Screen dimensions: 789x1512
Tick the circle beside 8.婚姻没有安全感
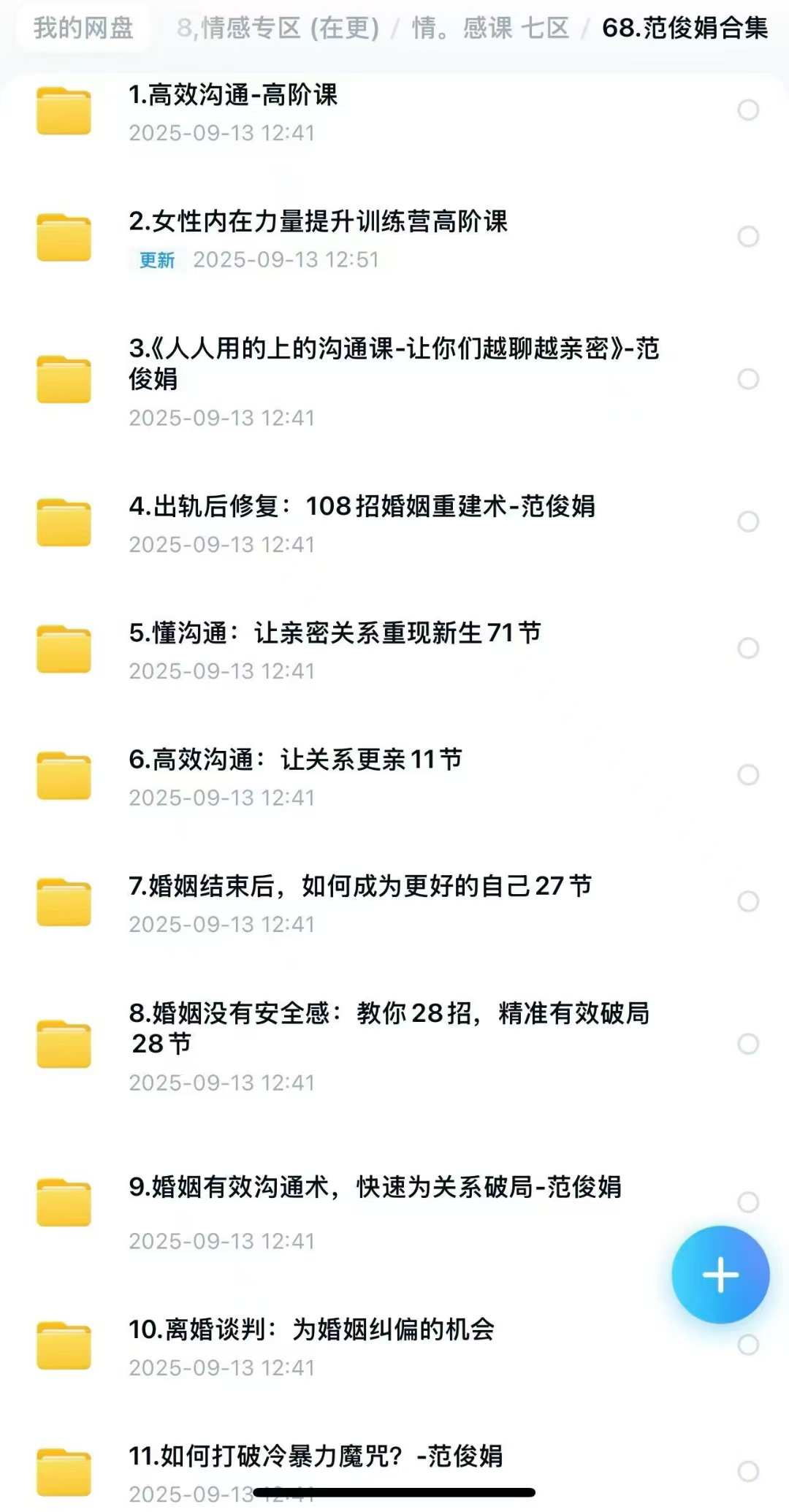pos(748,1044)
